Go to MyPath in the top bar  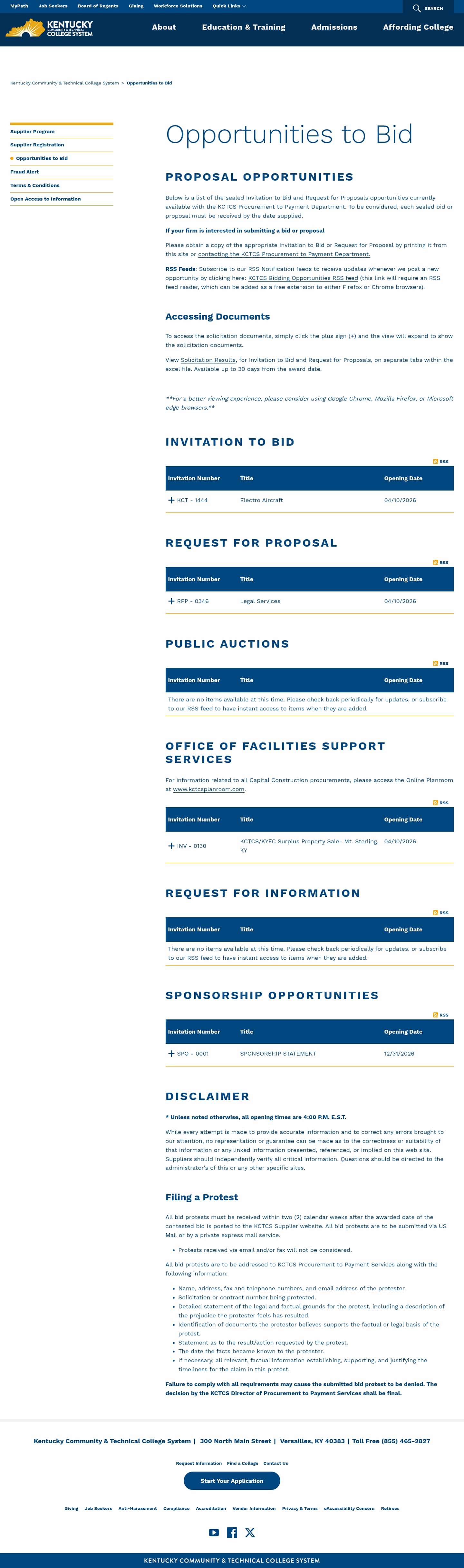[19, 6]
